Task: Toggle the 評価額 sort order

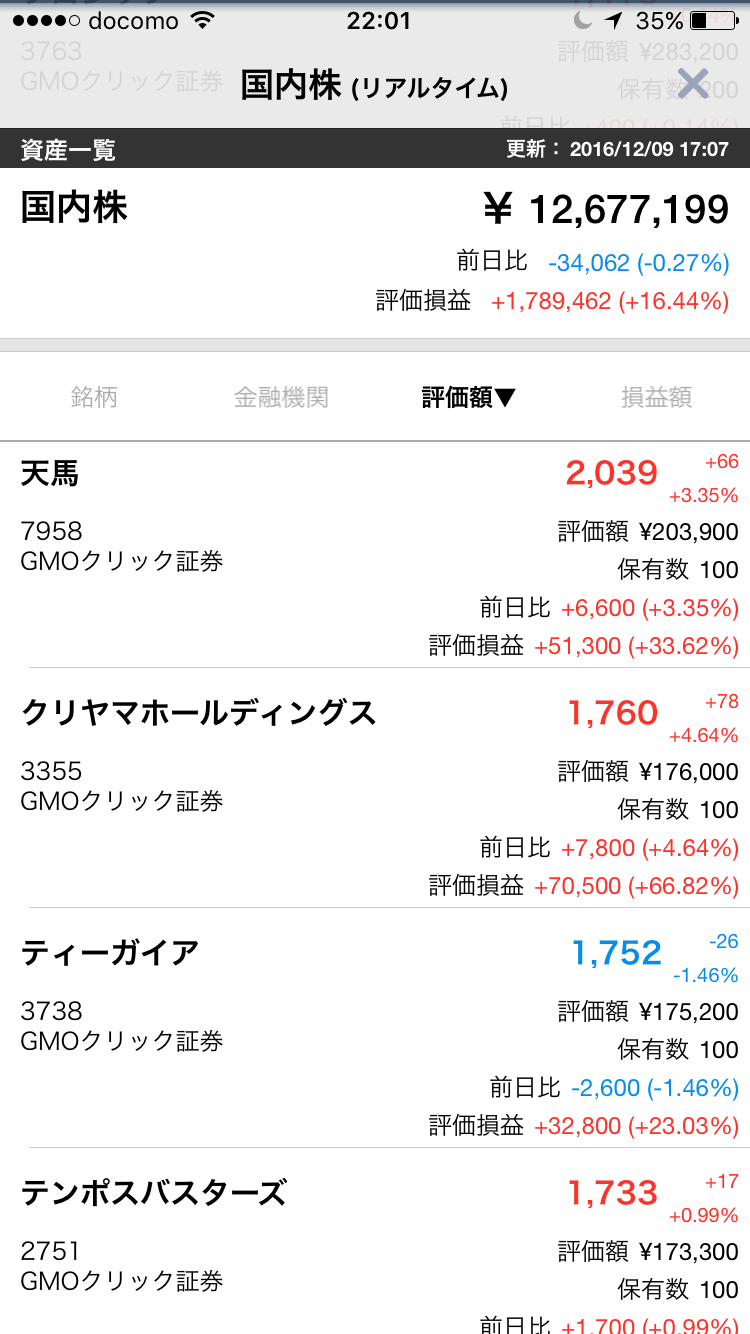Action: (x=468, y=397)
